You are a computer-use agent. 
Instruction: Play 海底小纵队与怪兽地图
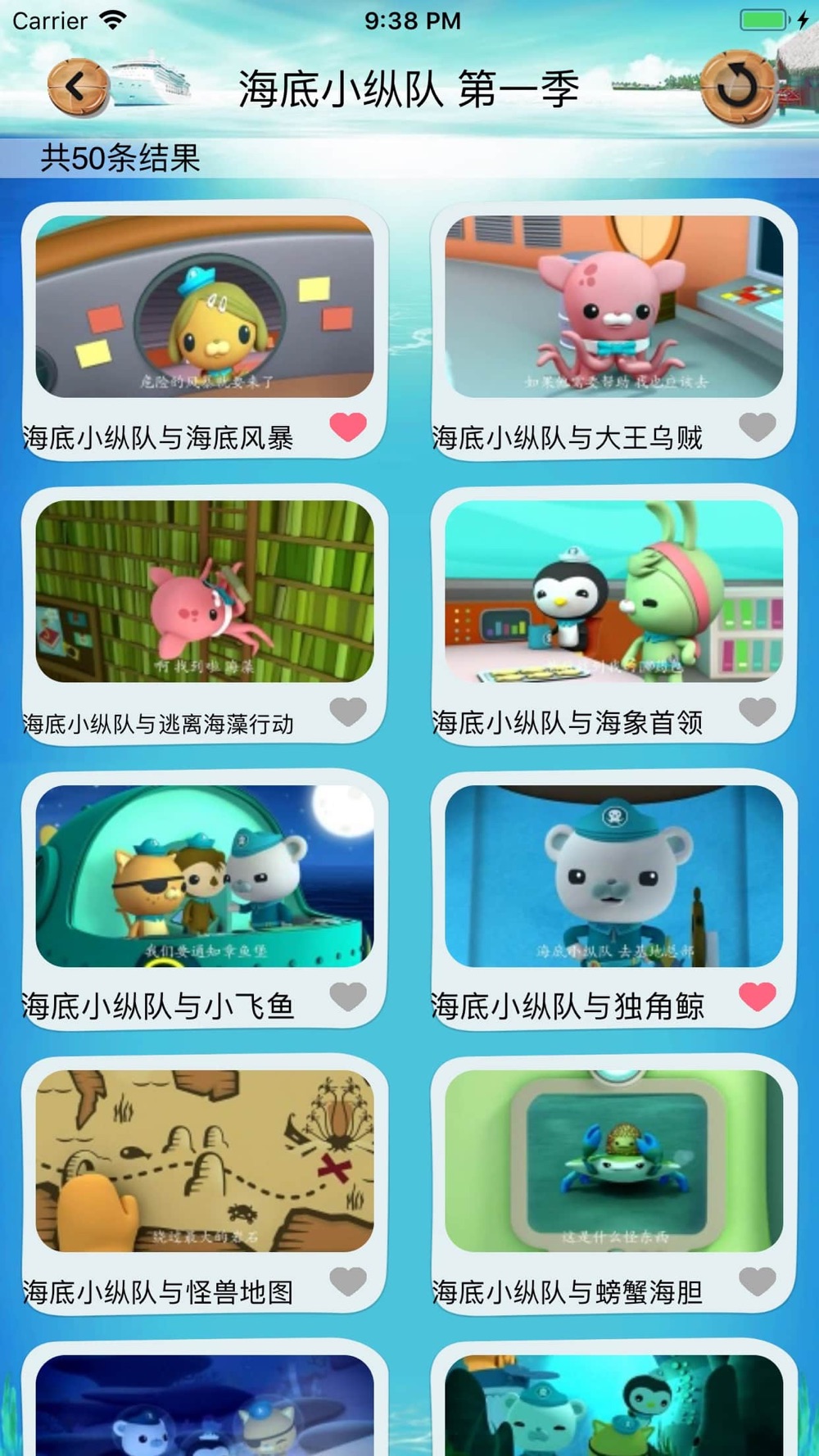point(205,1161)
